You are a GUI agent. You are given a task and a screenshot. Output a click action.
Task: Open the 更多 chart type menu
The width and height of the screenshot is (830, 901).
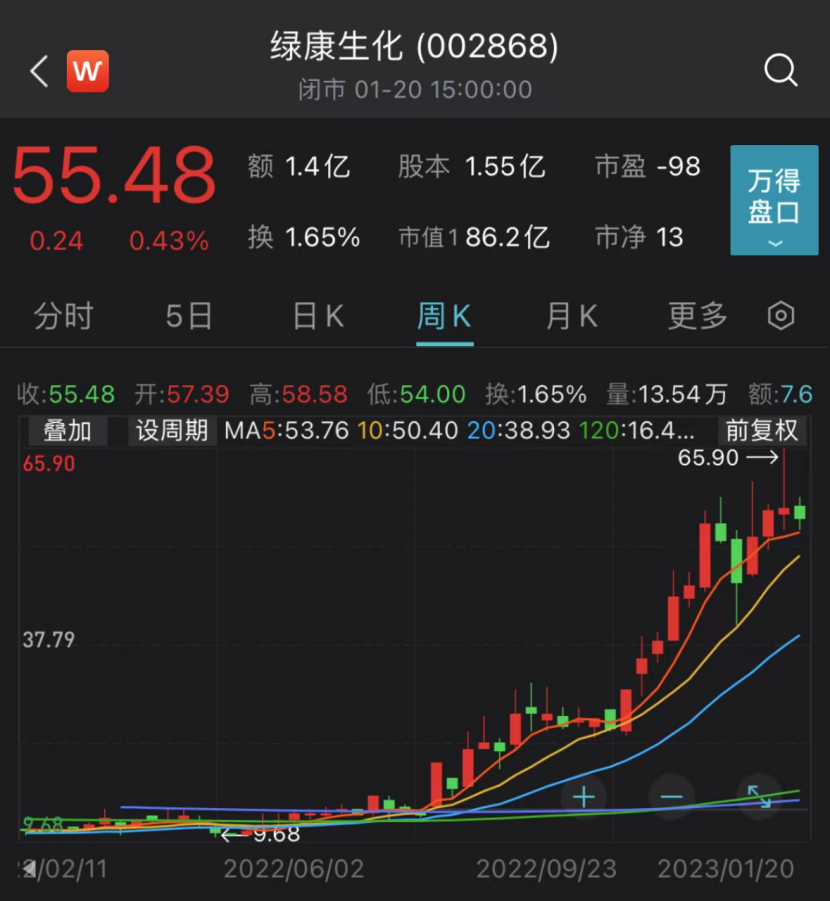tap(695, 315)
